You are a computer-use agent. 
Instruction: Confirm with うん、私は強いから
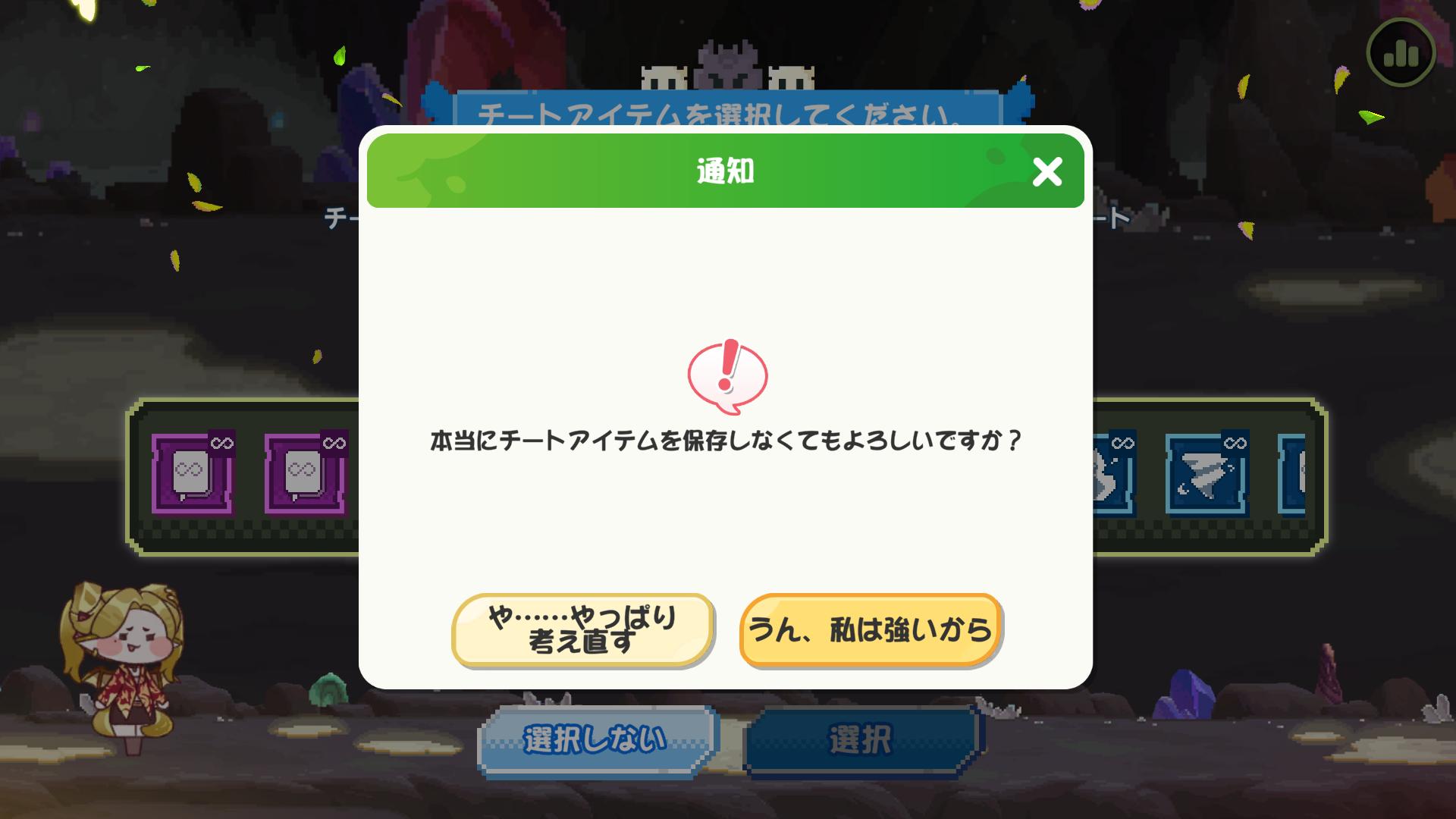coord(871,631)
